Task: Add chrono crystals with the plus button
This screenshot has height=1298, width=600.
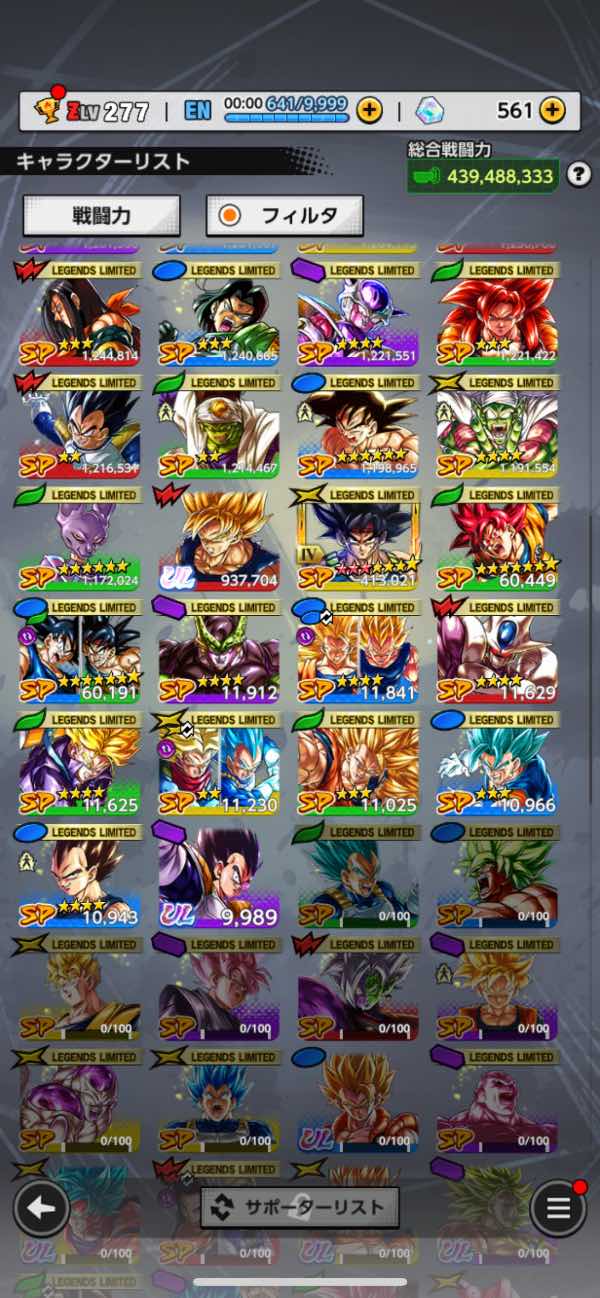Action: point(553,110)
